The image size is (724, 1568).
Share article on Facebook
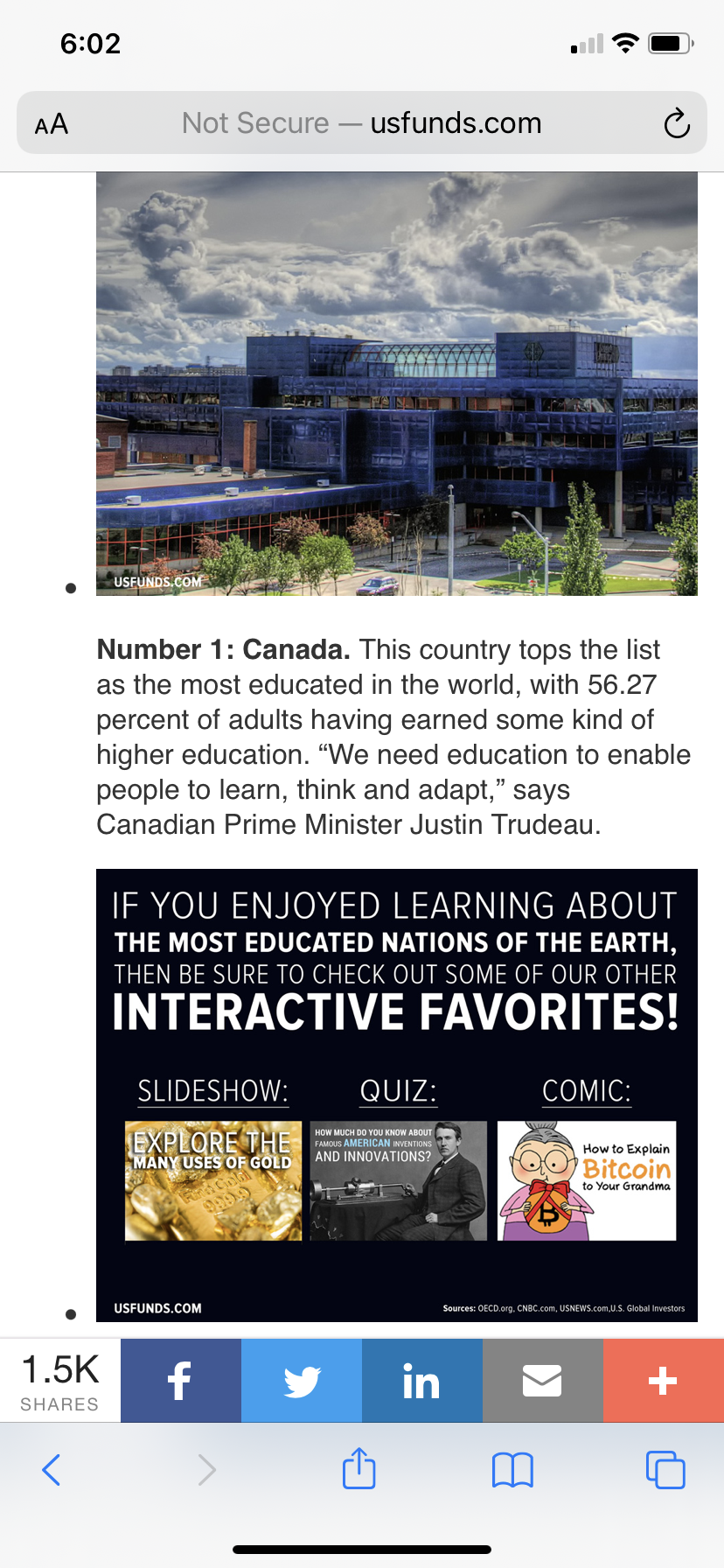(x=180, y=1381)
